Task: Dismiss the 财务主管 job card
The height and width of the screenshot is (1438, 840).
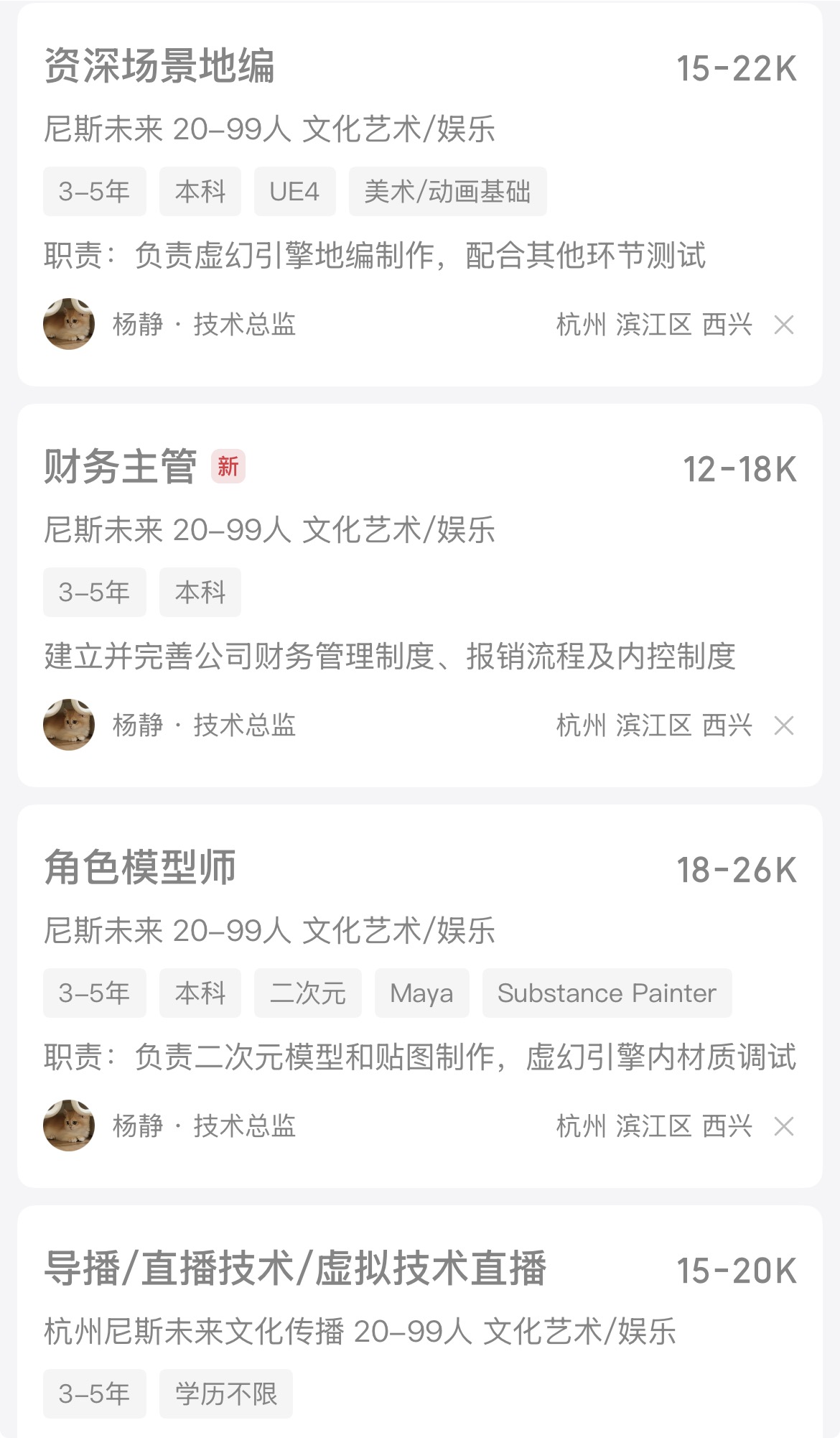Action: (784, 726)
